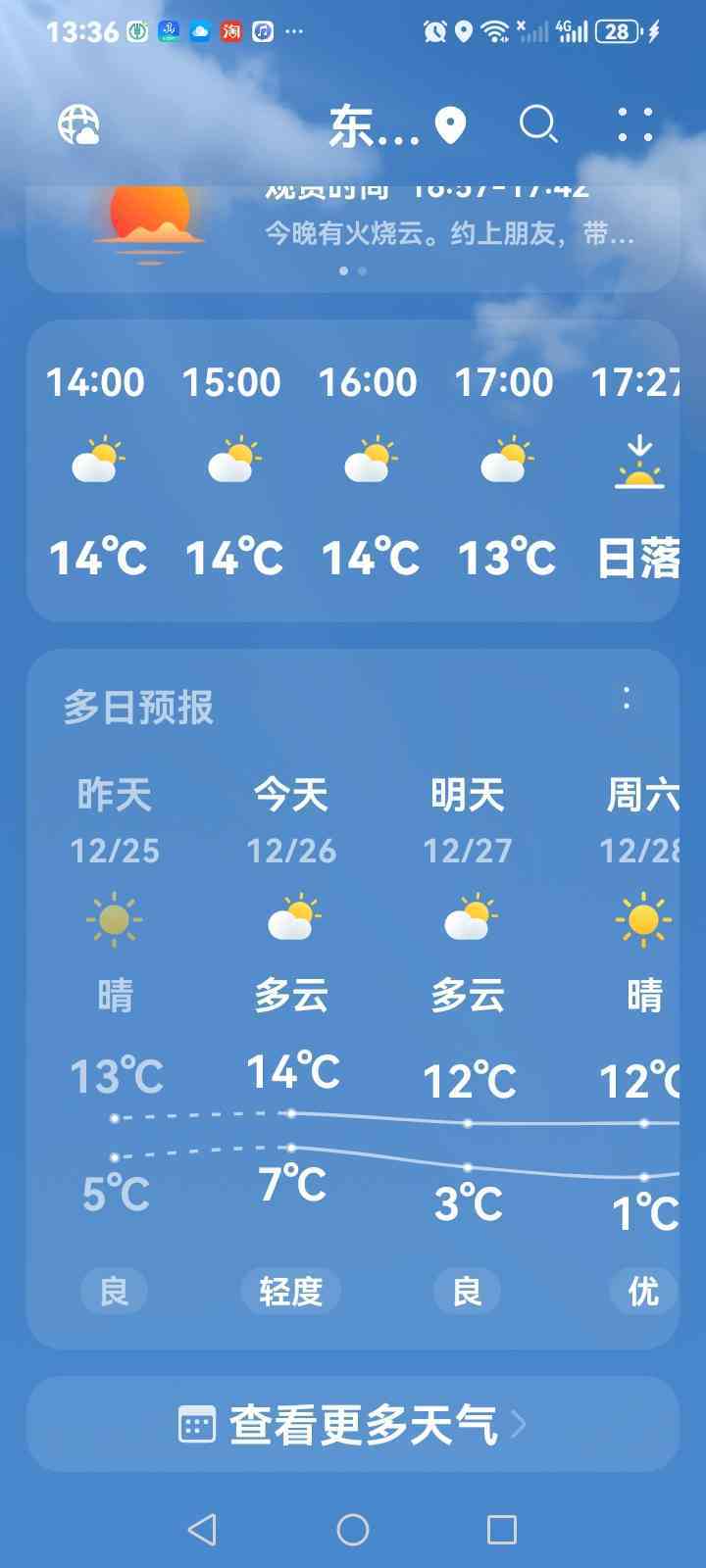Search for a city

coord(537,125)
